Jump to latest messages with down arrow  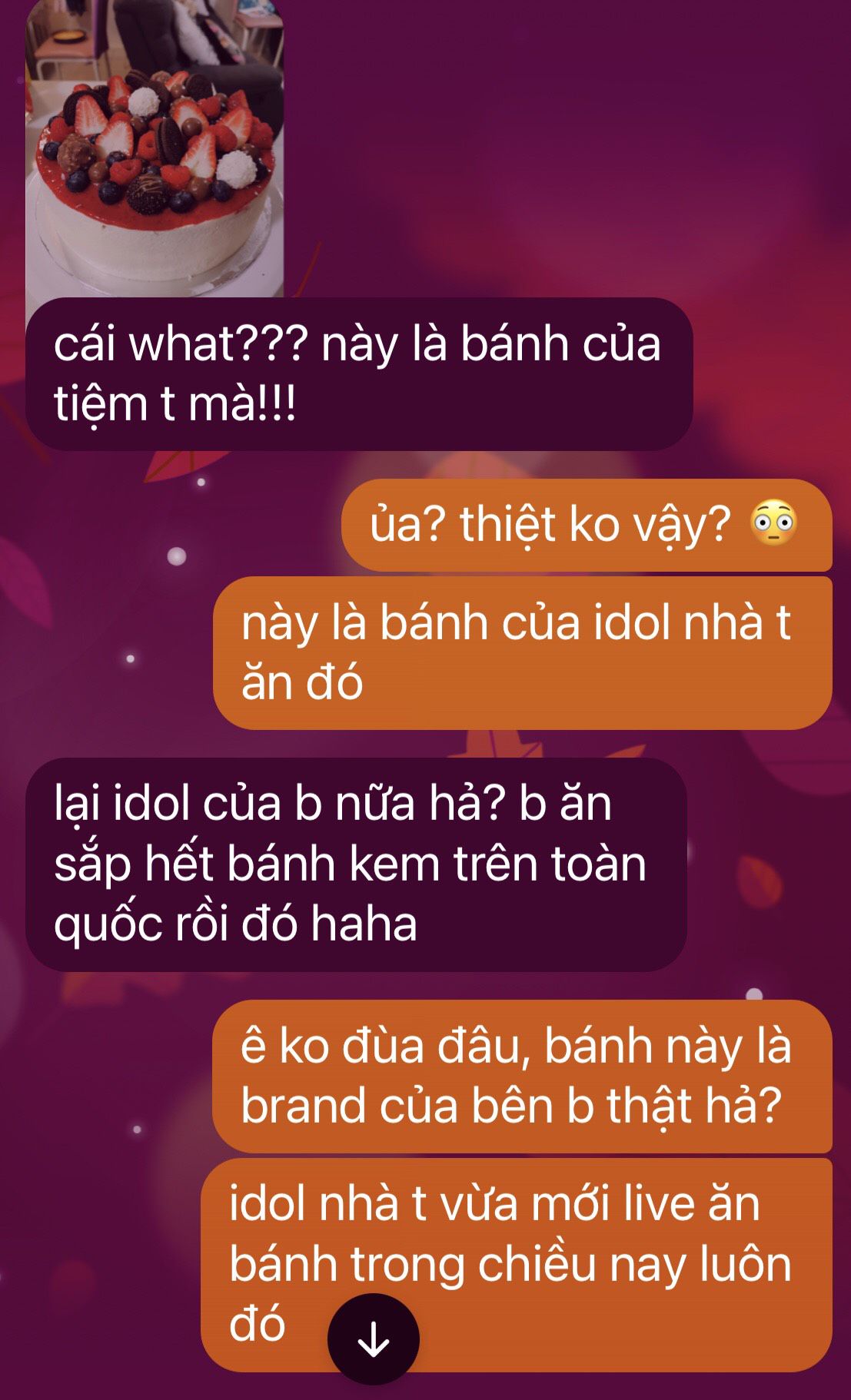tap(374, 1339)
